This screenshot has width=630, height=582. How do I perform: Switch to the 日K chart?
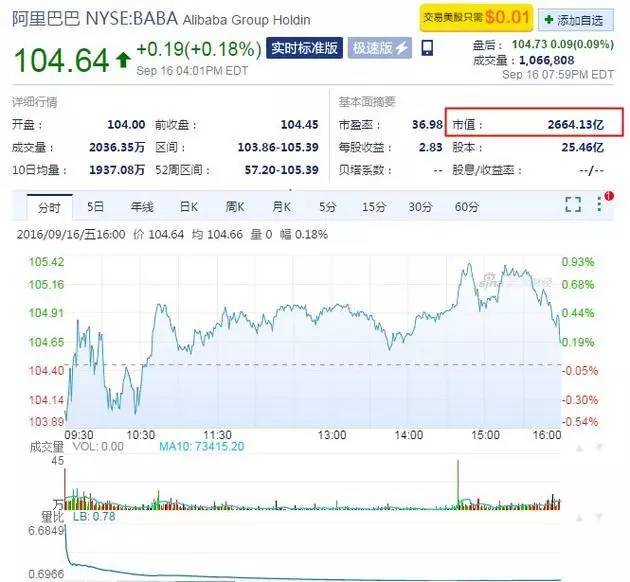[x=189, y=207]
